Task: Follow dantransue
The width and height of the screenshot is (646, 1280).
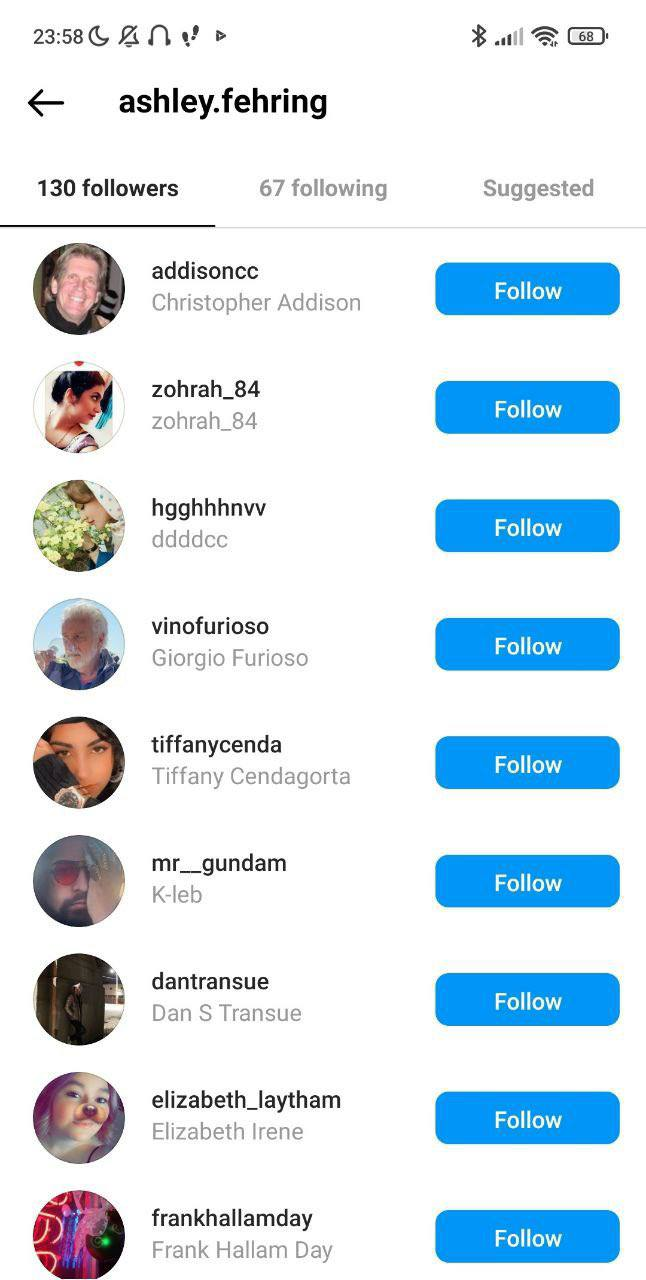Action: pyautogui.click(x=527, y=1000)
